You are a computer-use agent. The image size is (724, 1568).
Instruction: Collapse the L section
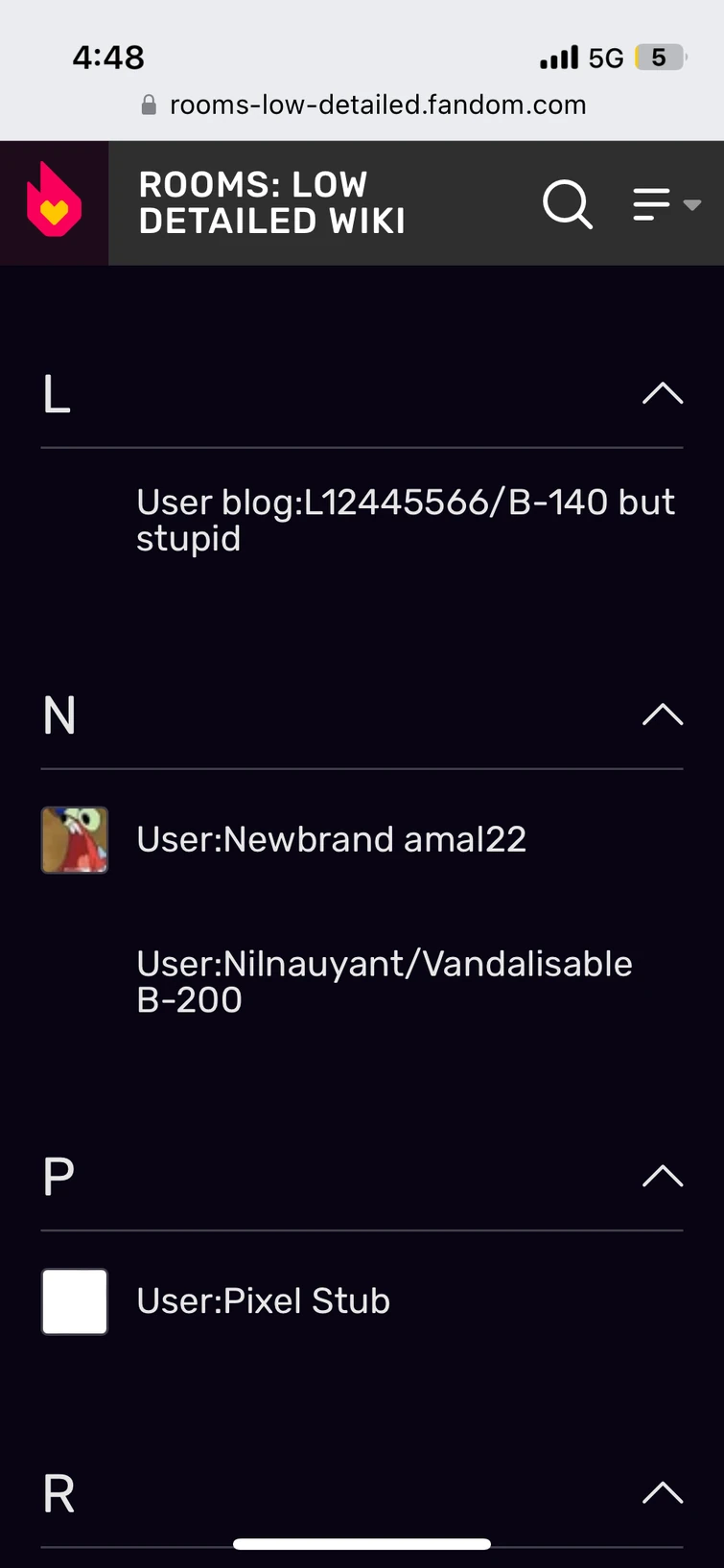coord(663,393)
